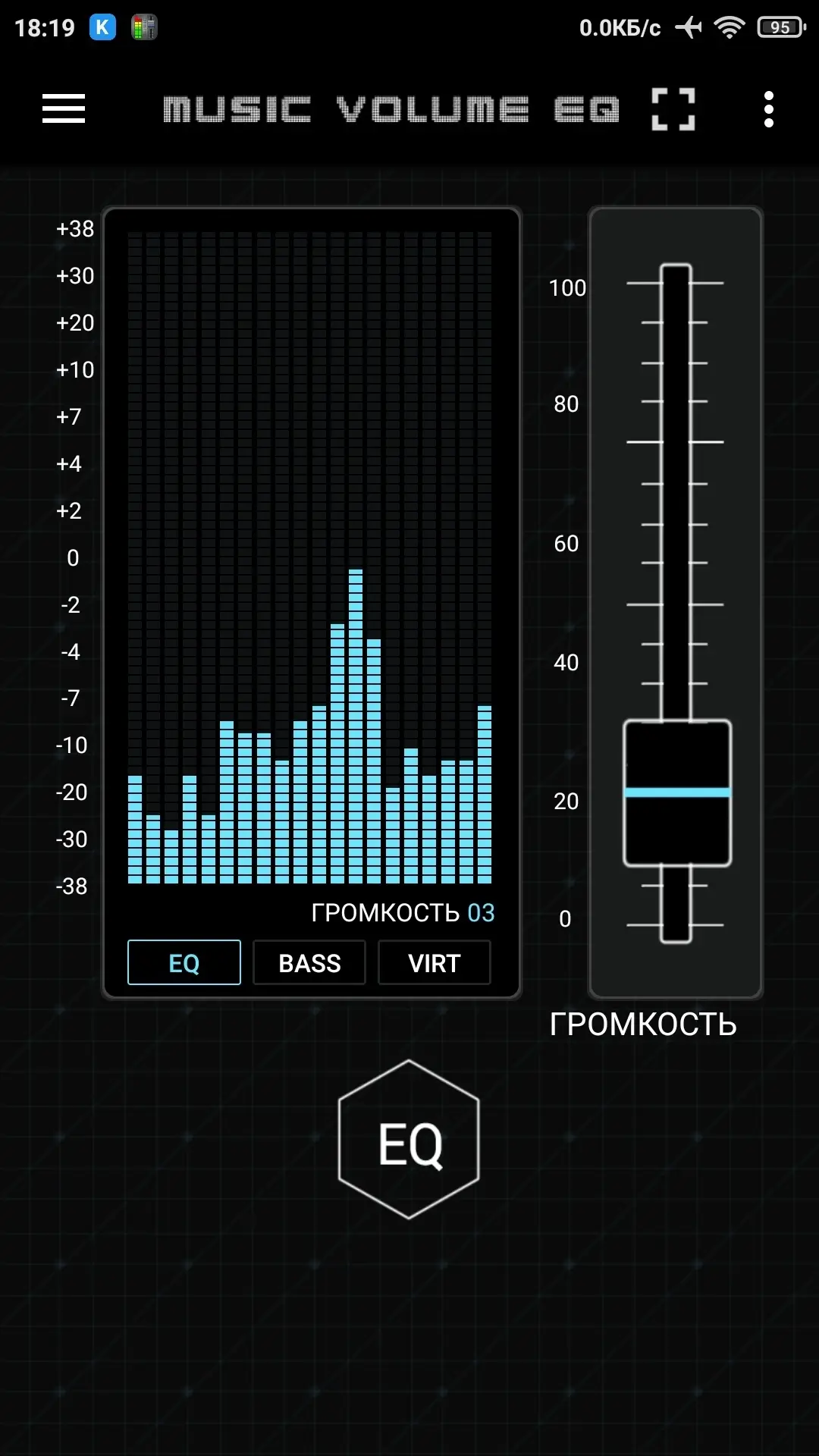Screen dimensions: 819x1456
Task: Tap the hexagonal EQ button
Action: click(409, 1139)
